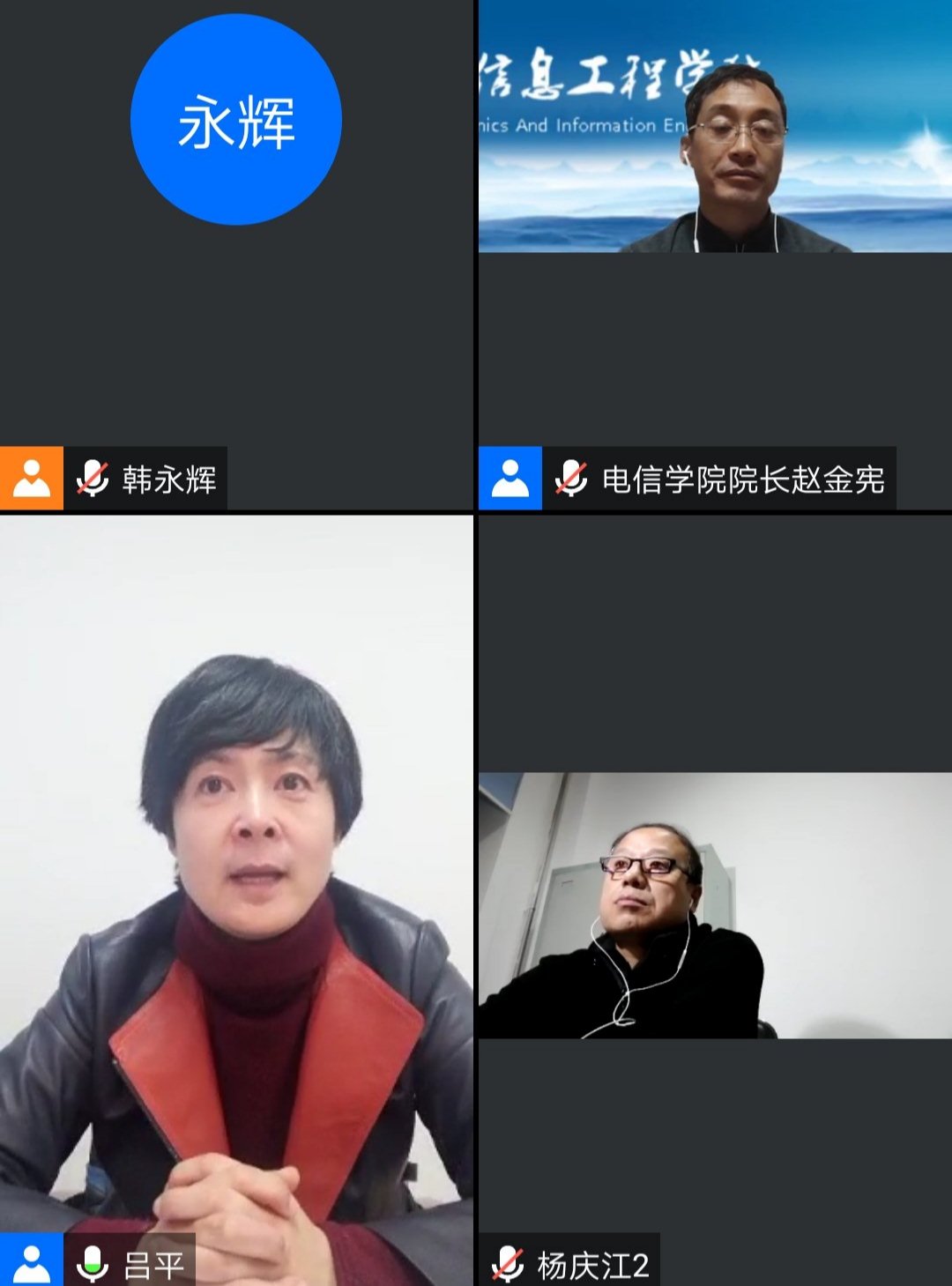The image size is (952, 1286).
Task: Open 电信学院院长赵金宪's video tile
Action: [x=714, y=256]
